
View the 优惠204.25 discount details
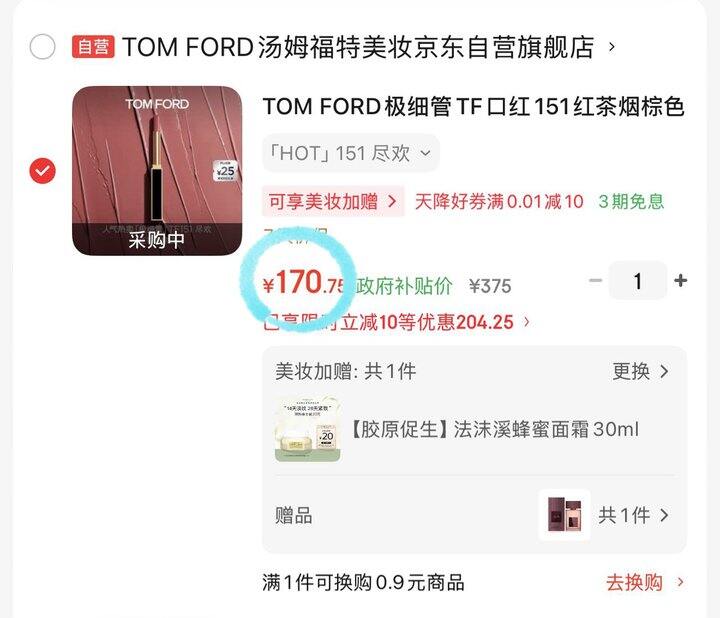[397, 322]
